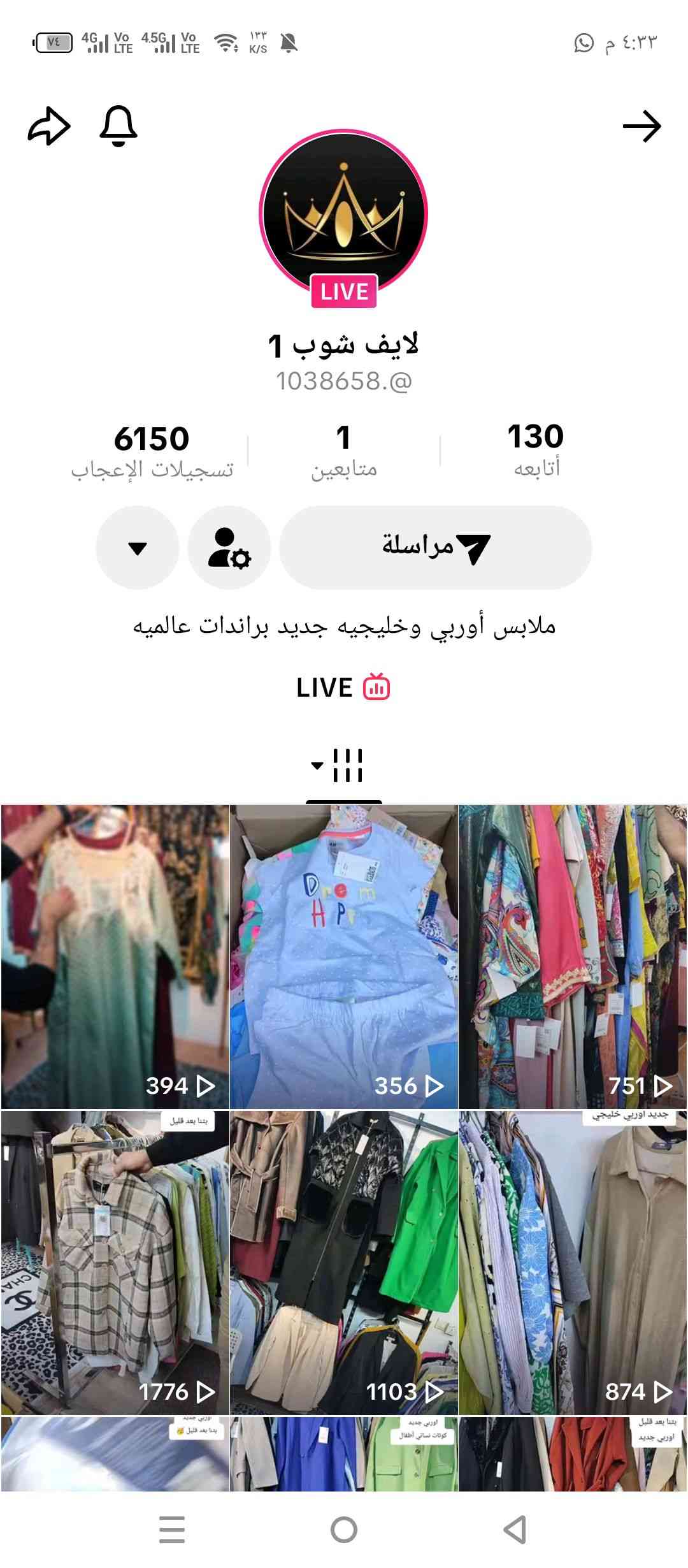
Task: Play the video with 394 views
Action: click(x=115, y=956)
